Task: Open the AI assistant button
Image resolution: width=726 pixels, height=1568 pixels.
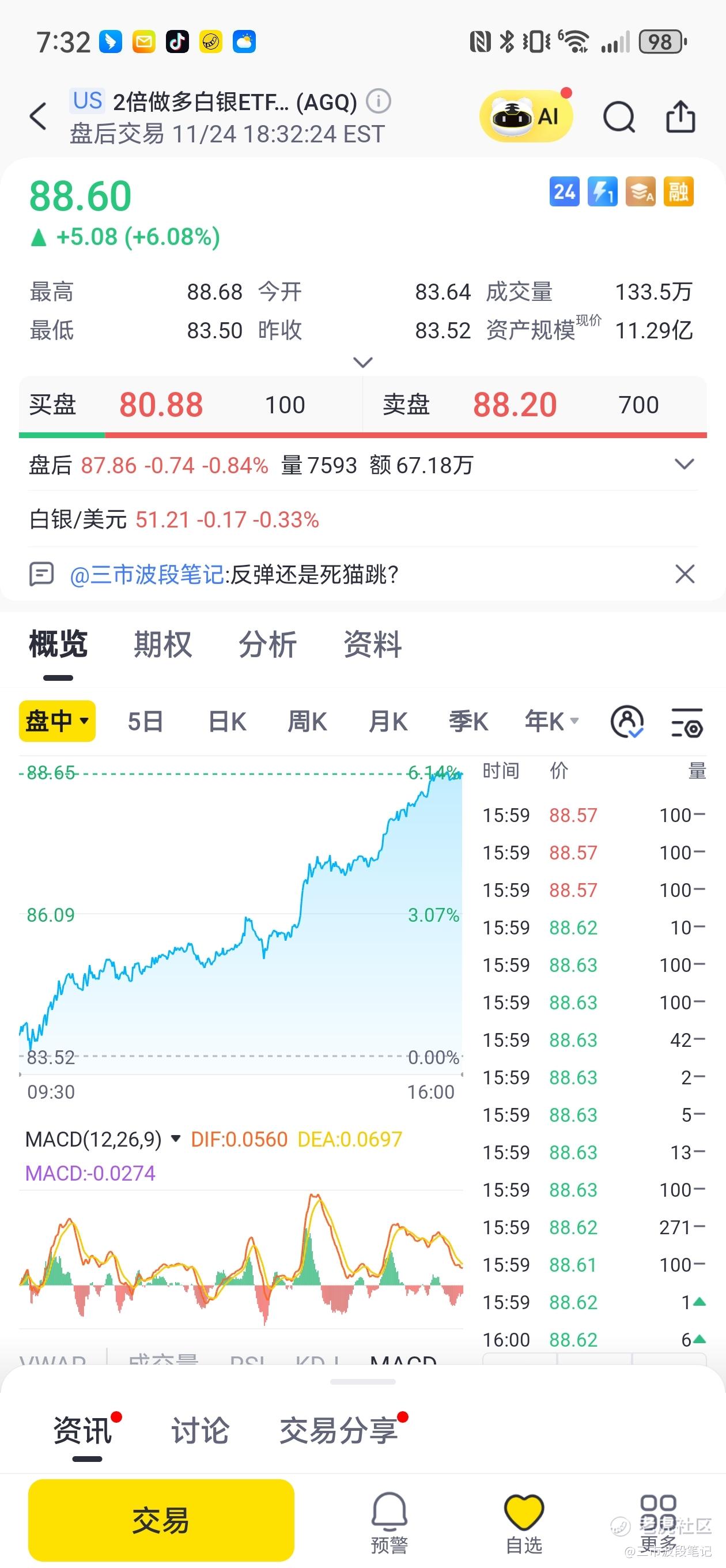Action: pyautogui.click(x=526, y=116)
